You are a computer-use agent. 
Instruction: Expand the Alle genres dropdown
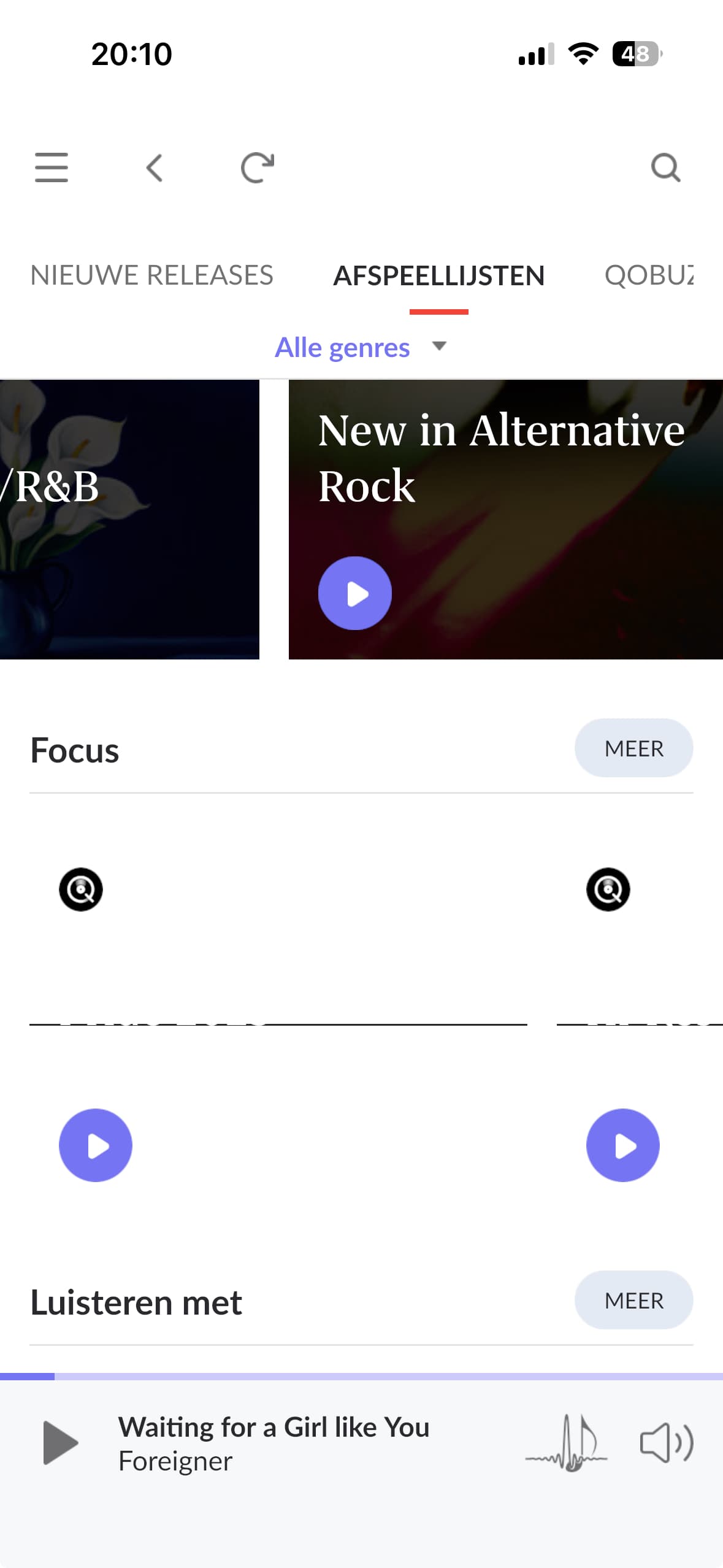pos(361,347)
